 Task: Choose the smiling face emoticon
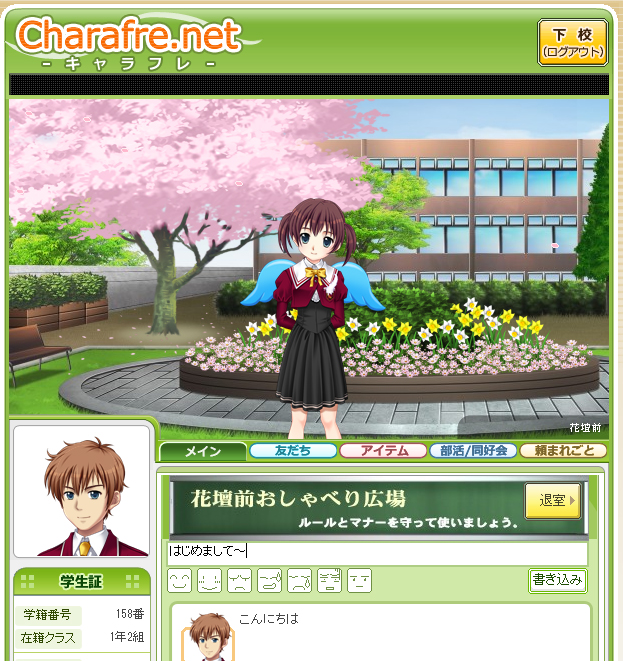[x=179, y=580]
